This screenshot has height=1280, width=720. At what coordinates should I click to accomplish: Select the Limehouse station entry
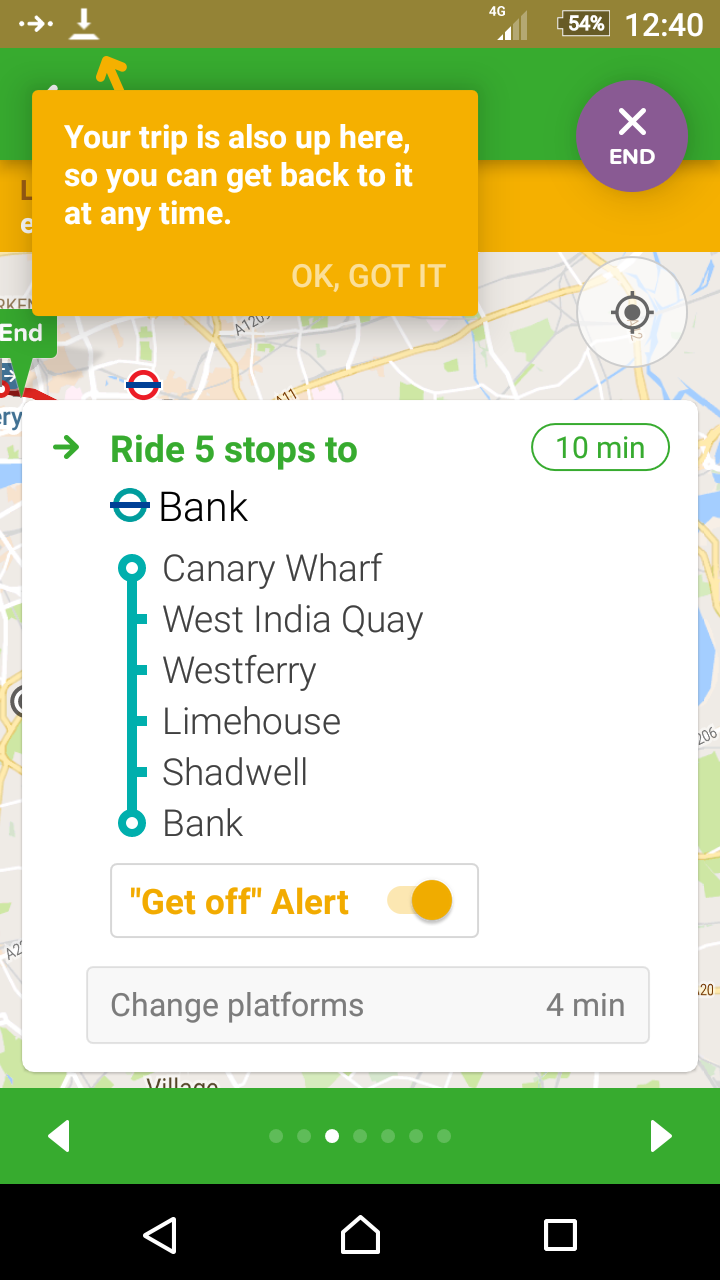[x=251, y=720]
